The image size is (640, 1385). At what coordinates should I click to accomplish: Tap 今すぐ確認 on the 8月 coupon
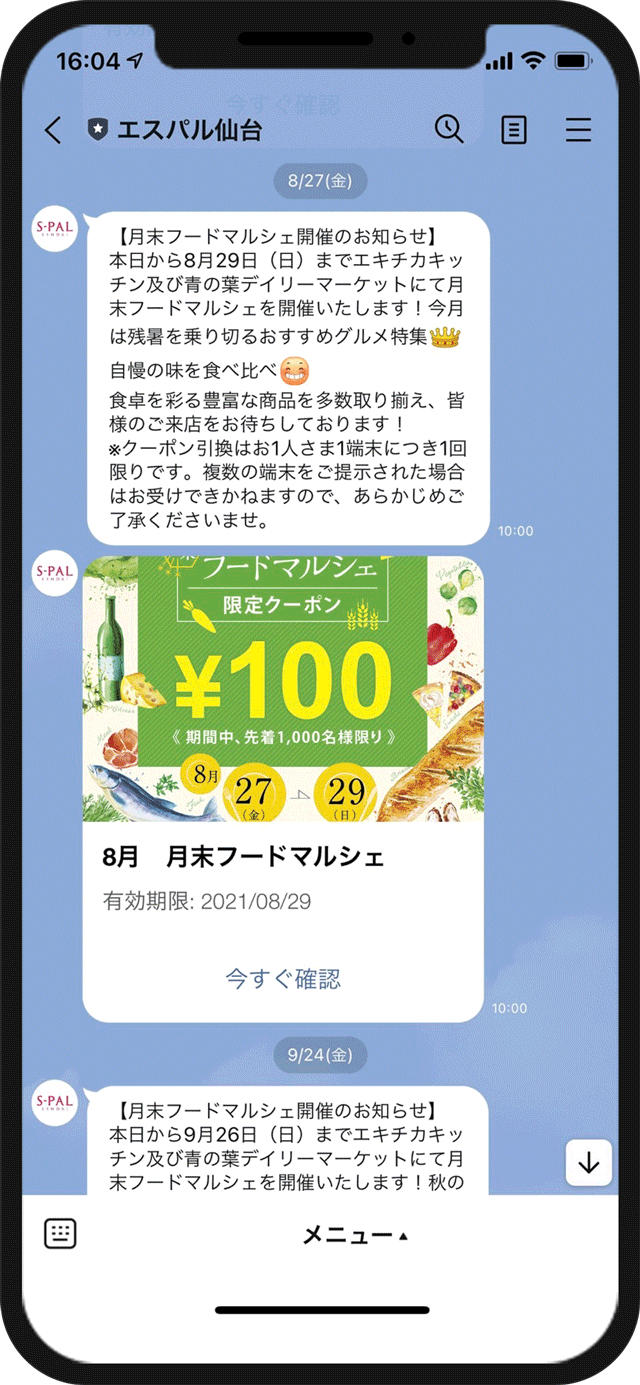[x=283, y=978]
